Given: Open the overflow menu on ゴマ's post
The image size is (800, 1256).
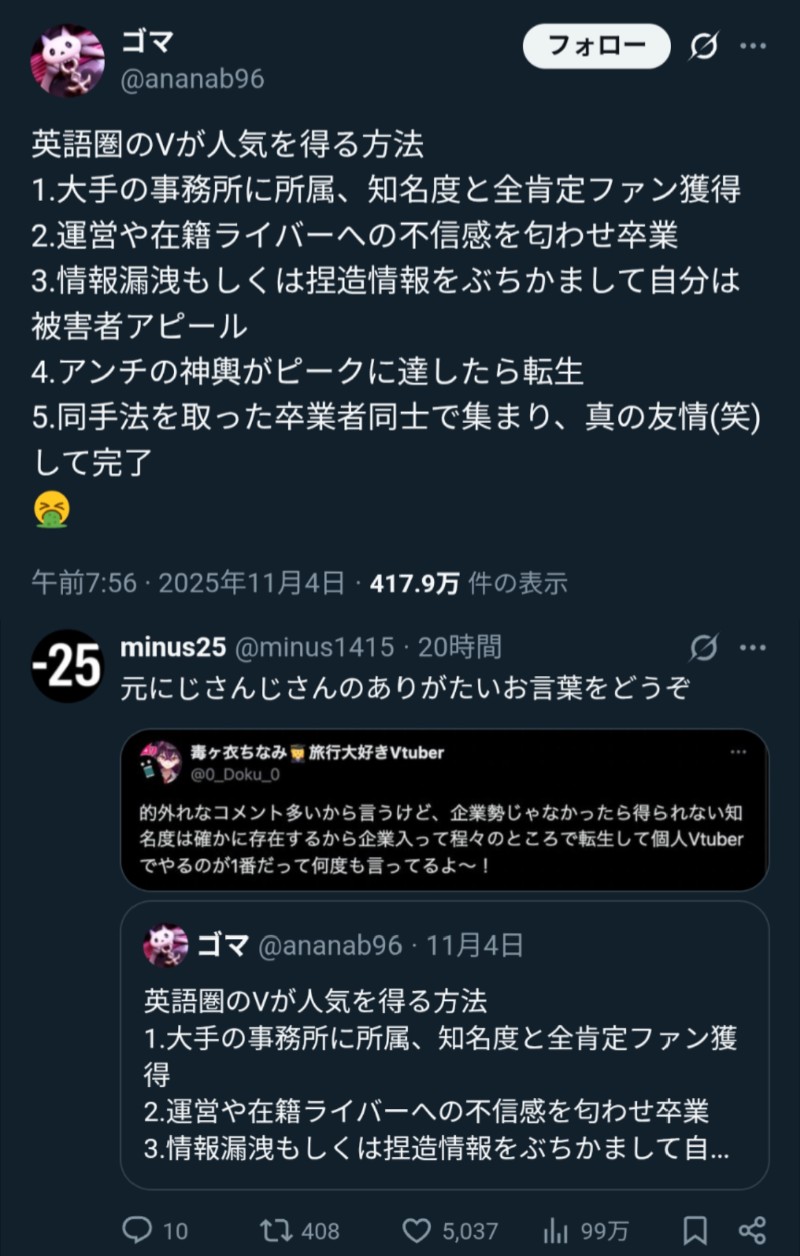Looking at the screenshot, I should [753, 46].
